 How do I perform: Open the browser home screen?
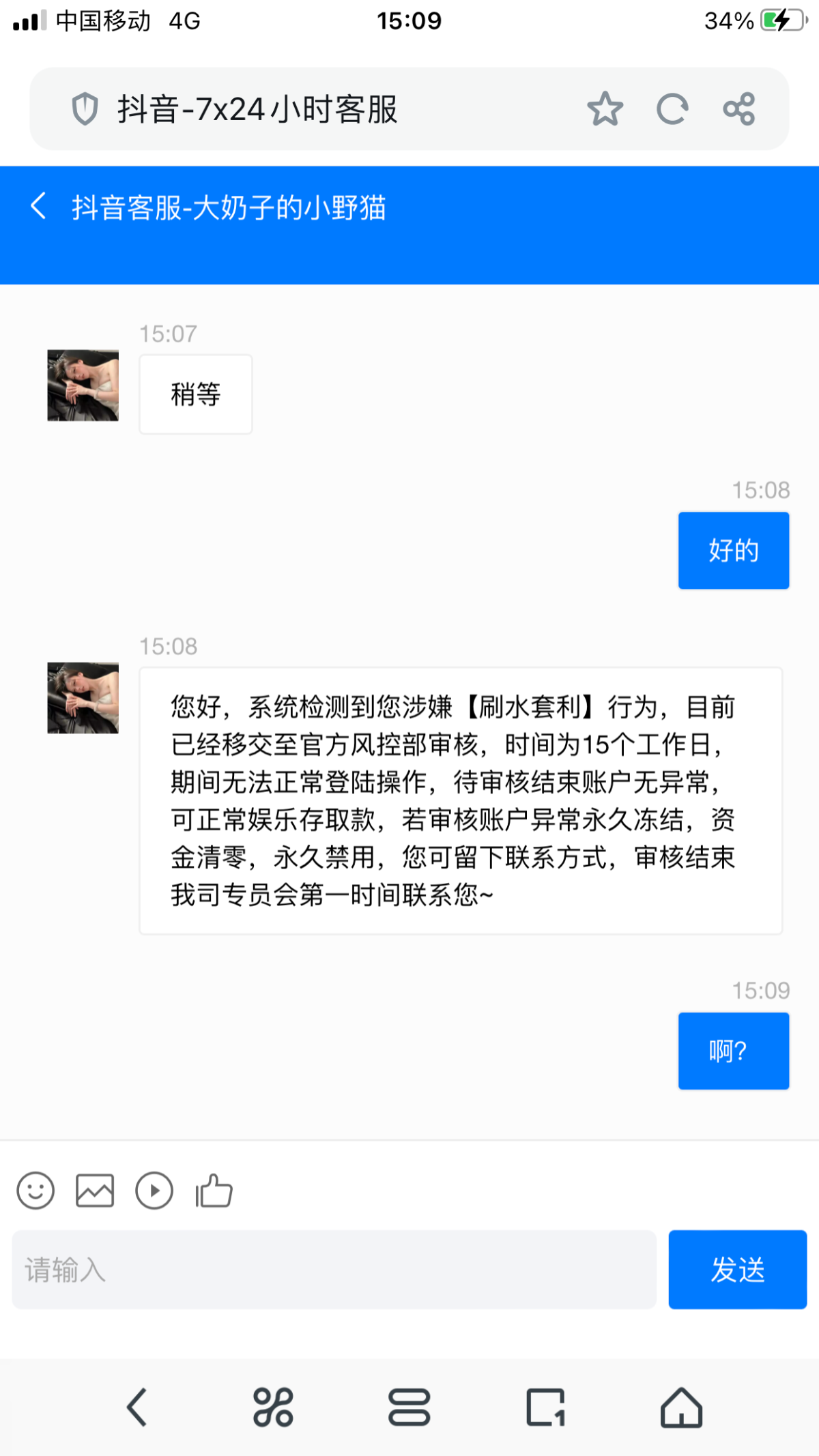pyautogui.click(x=682, y=1406)
